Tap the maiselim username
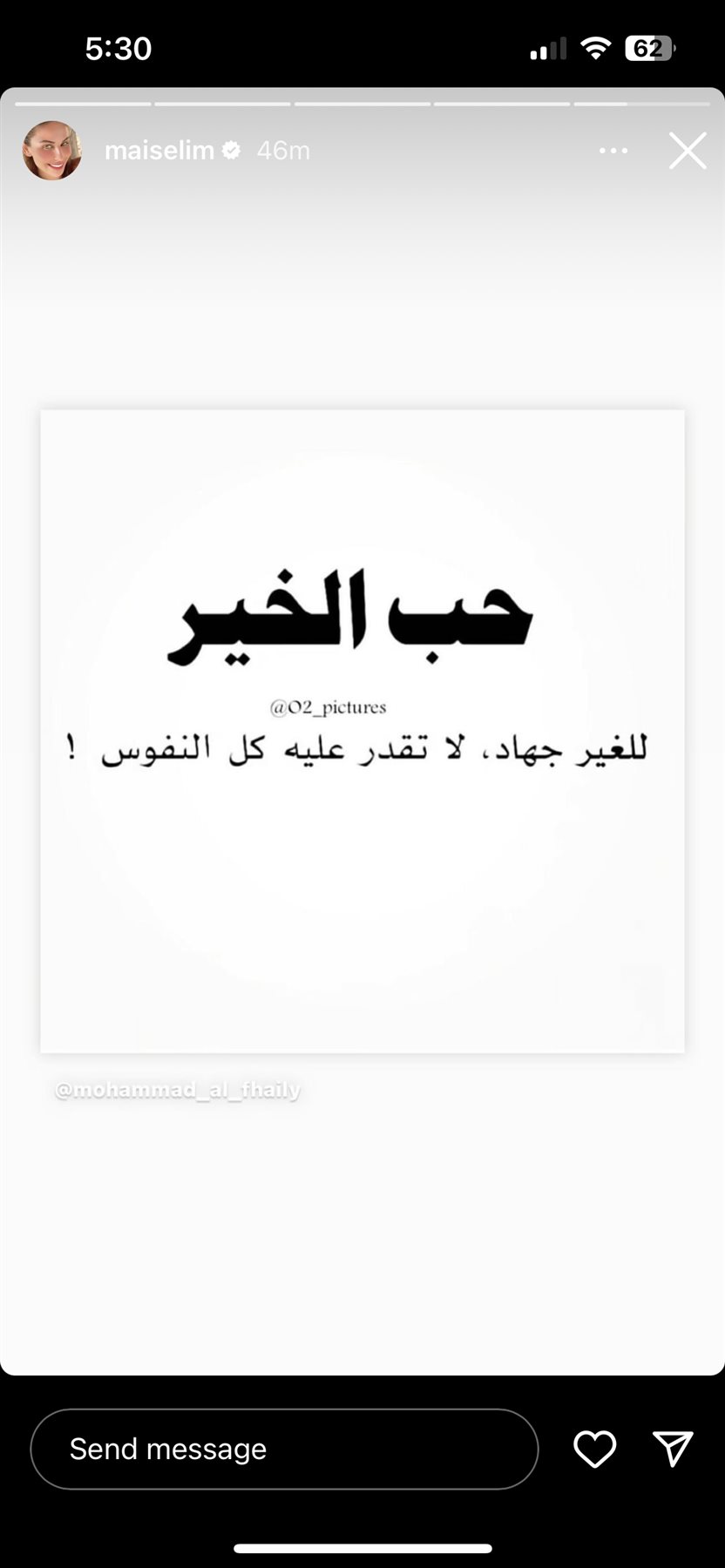725x1568 pixels. 159,151
